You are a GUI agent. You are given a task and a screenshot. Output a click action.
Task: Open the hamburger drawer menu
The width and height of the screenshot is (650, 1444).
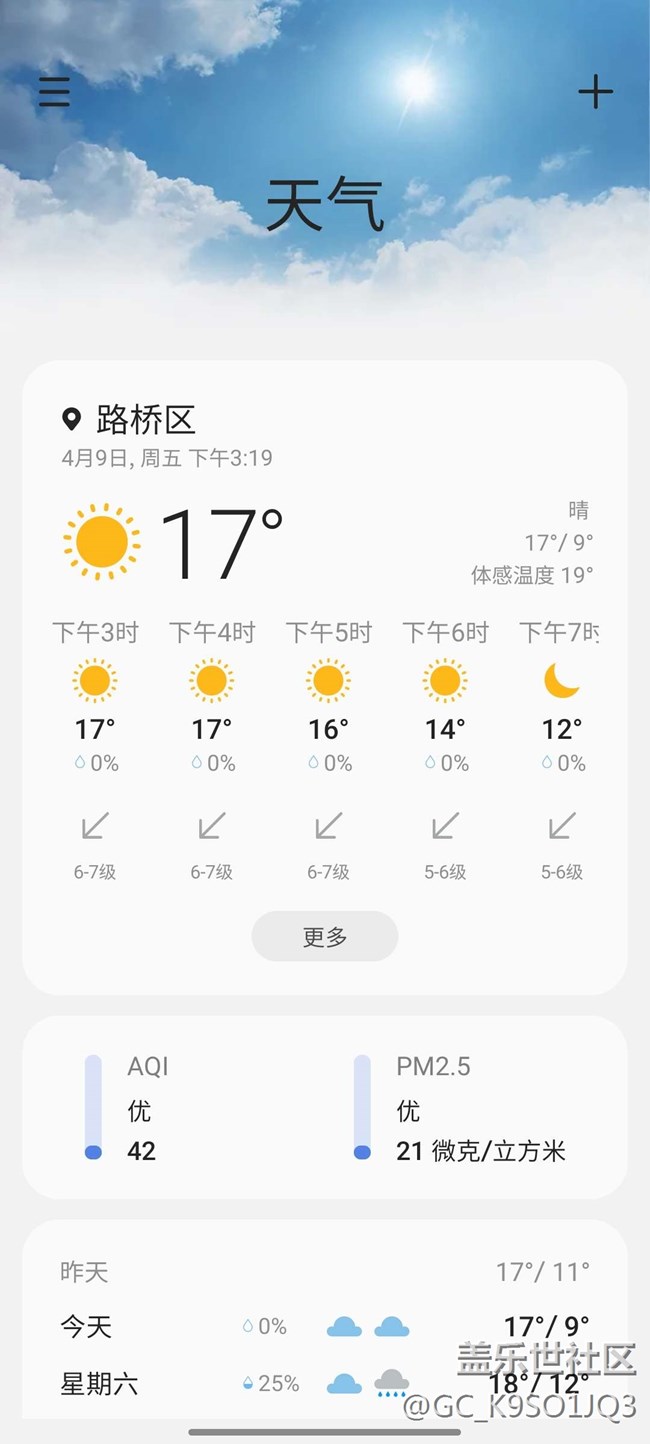[55, 92]
